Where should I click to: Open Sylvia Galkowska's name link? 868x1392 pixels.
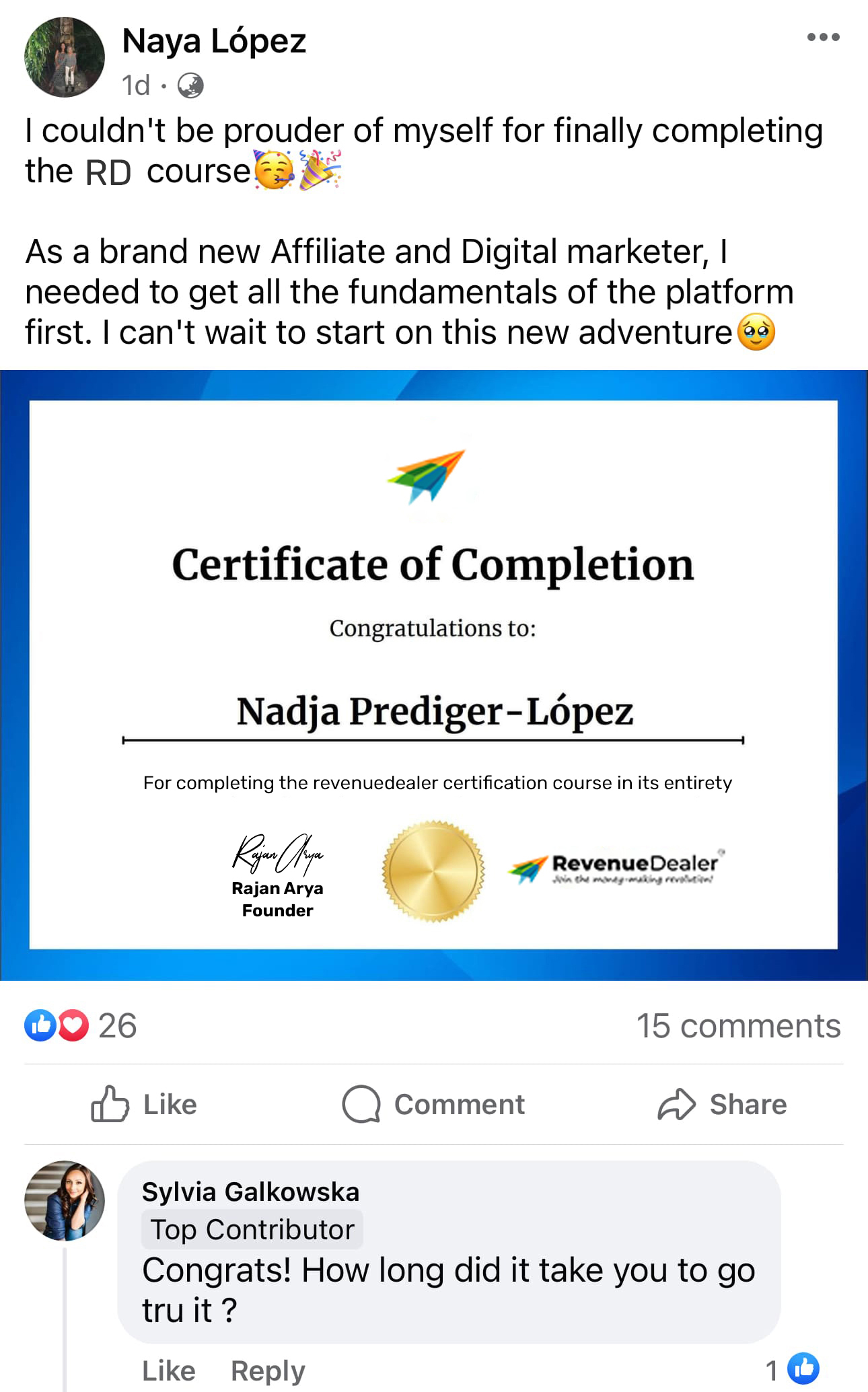click(x=250, y=1192)
